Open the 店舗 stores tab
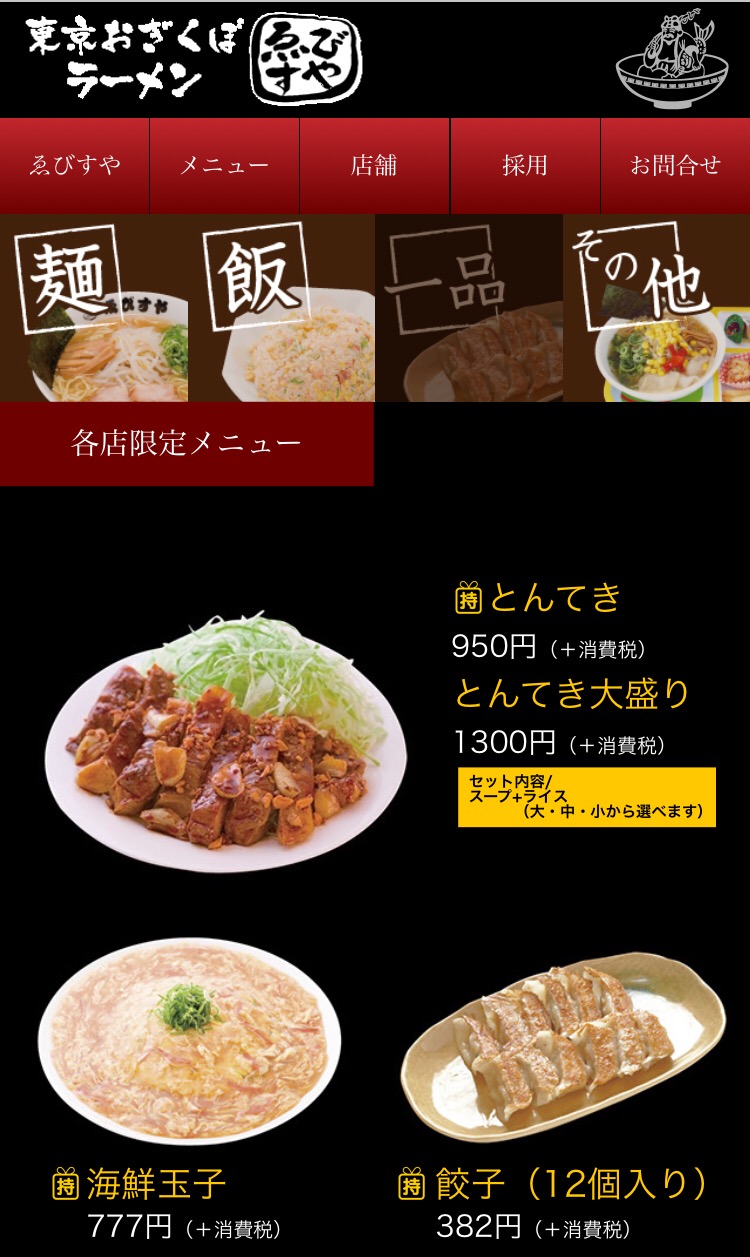The width and height of the screenshot is (750, 1257). [x=374, y=165]
